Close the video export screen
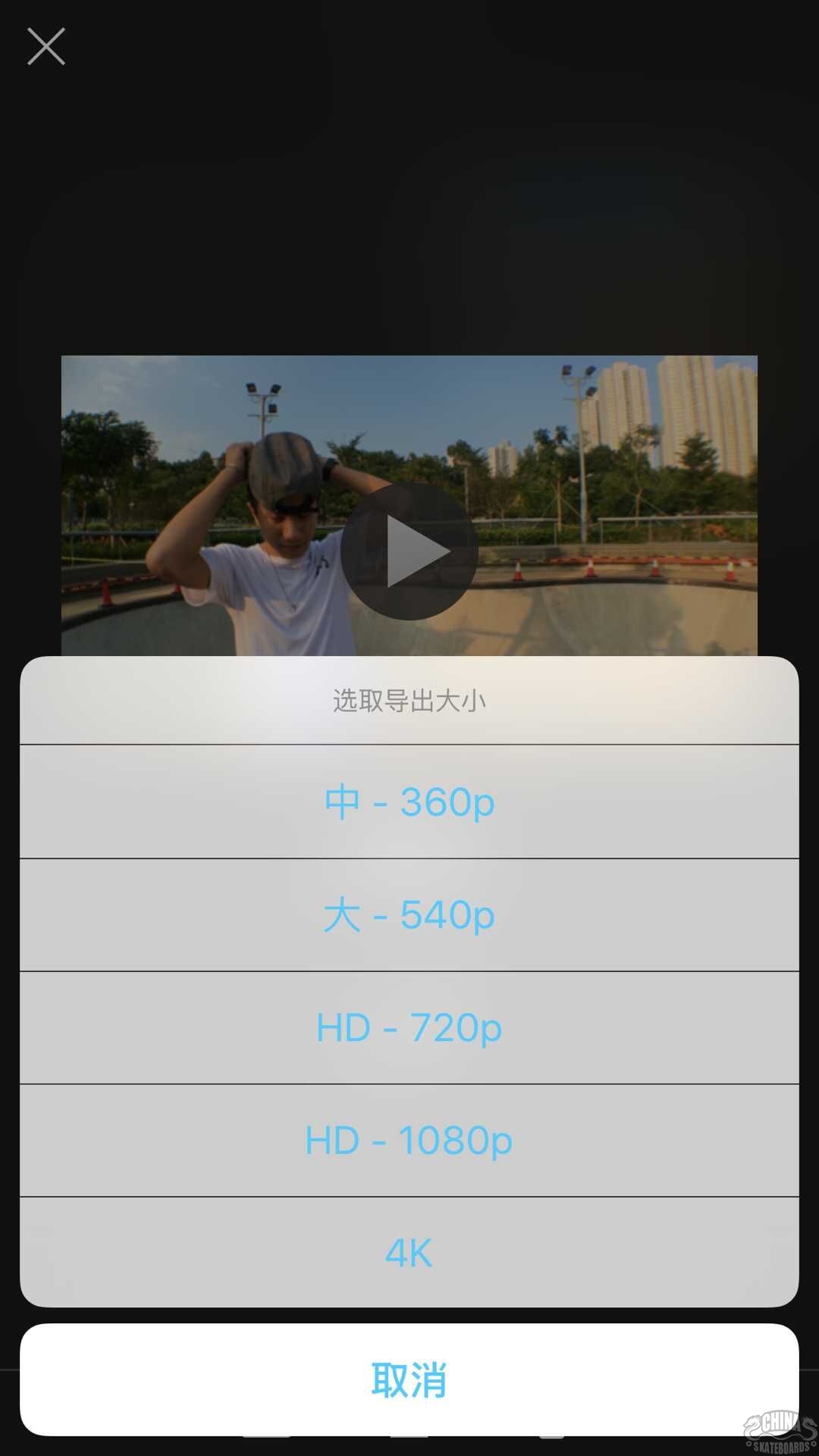Screen dimensions: 819x1456 (x=46, y=46)
